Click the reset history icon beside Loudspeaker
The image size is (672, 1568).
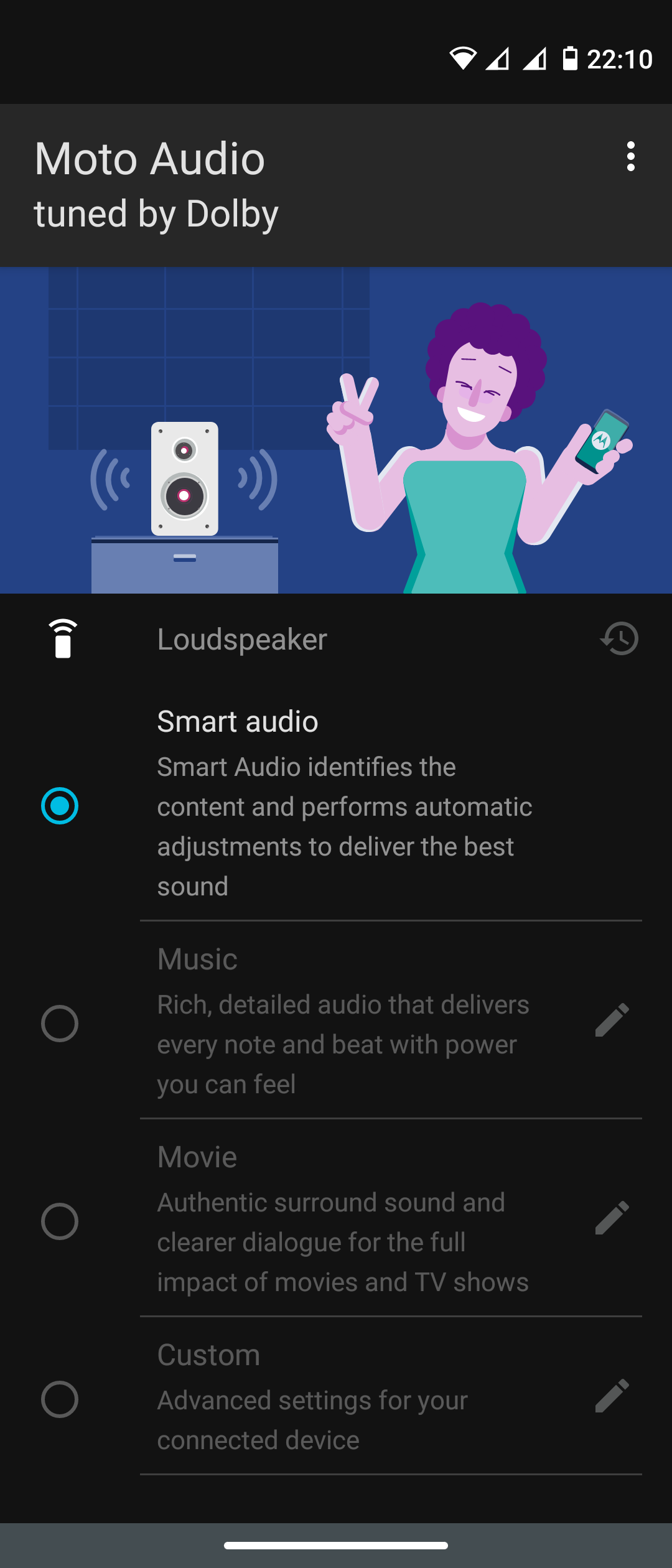[620, 637]
